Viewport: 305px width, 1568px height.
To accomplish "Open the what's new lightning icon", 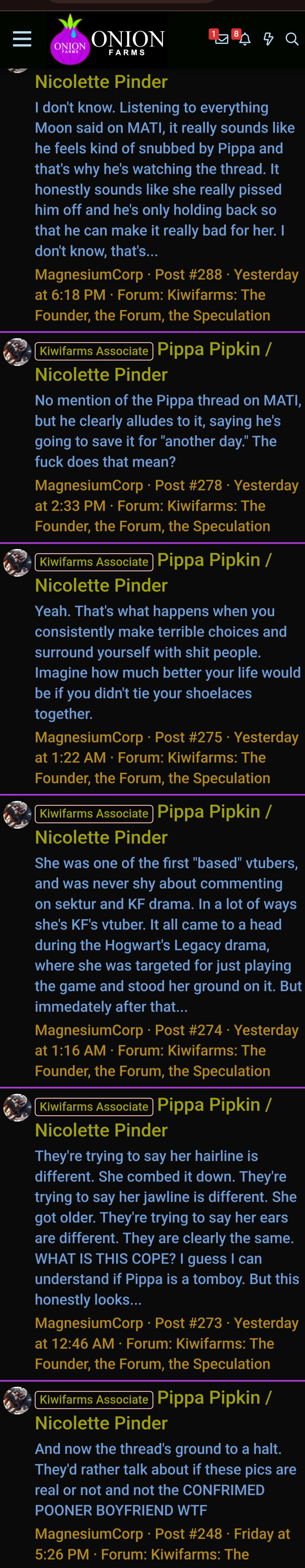I will click(268, 40).
